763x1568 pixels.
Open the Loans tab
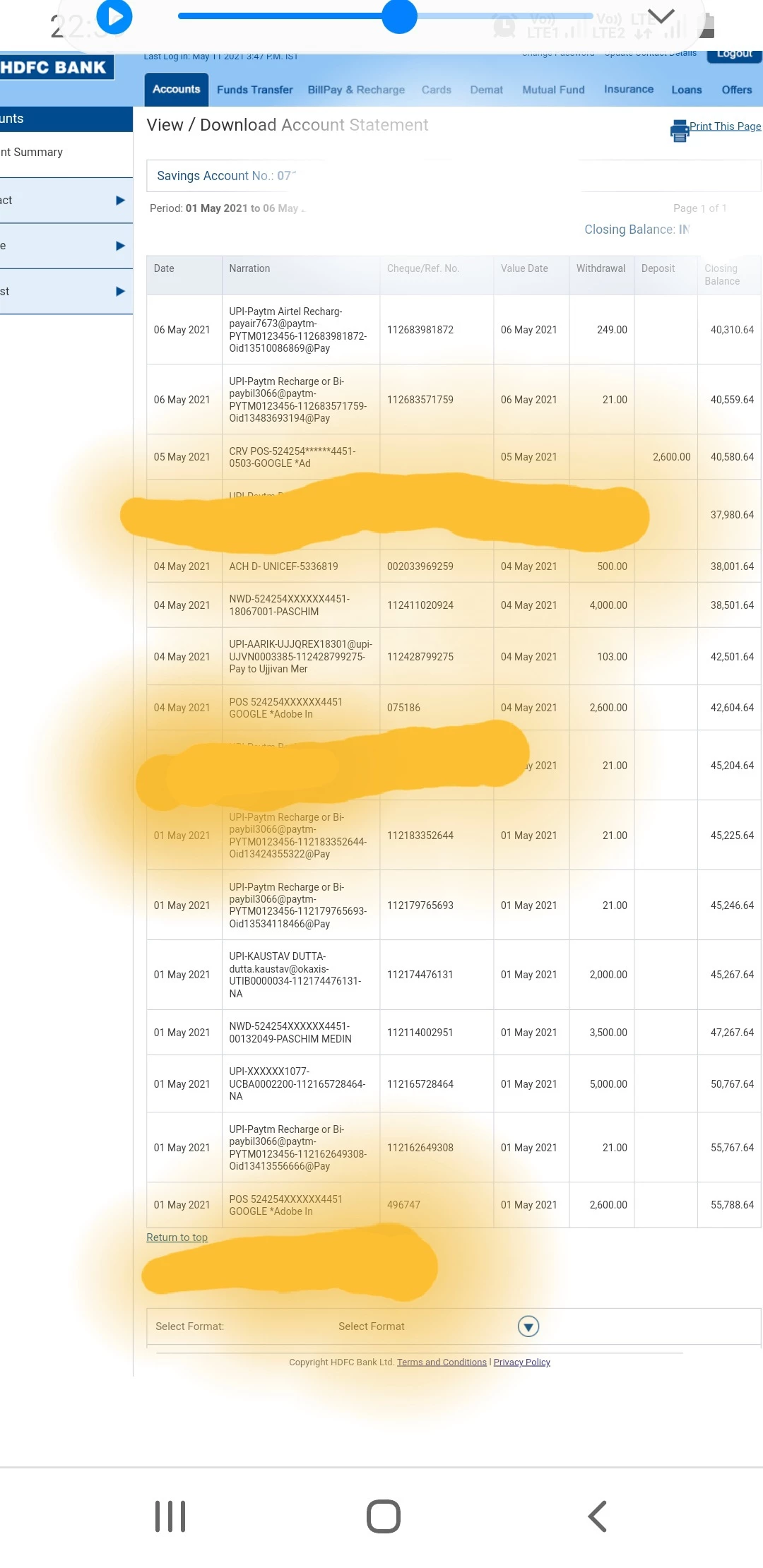[686, 90]
